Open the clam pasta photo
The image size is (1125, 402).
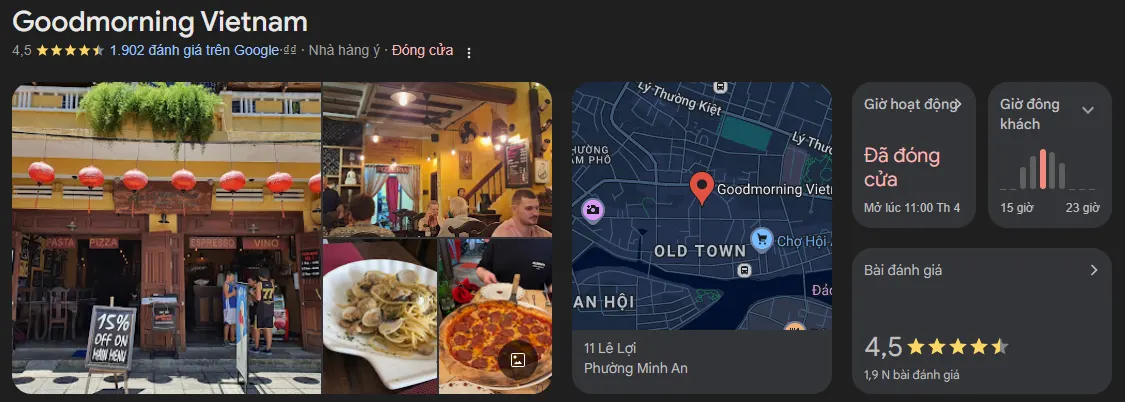pyautogui.click(x=379, y=316)
